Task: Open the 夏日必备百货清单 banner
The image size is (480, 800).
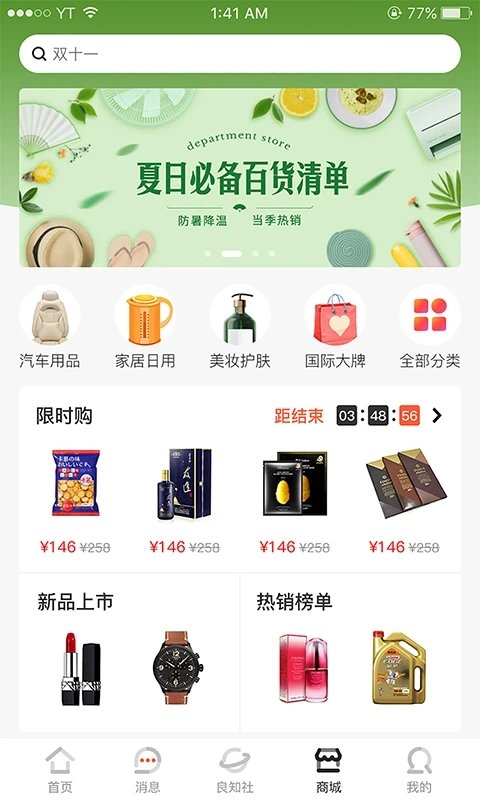Action: (240, 178)
